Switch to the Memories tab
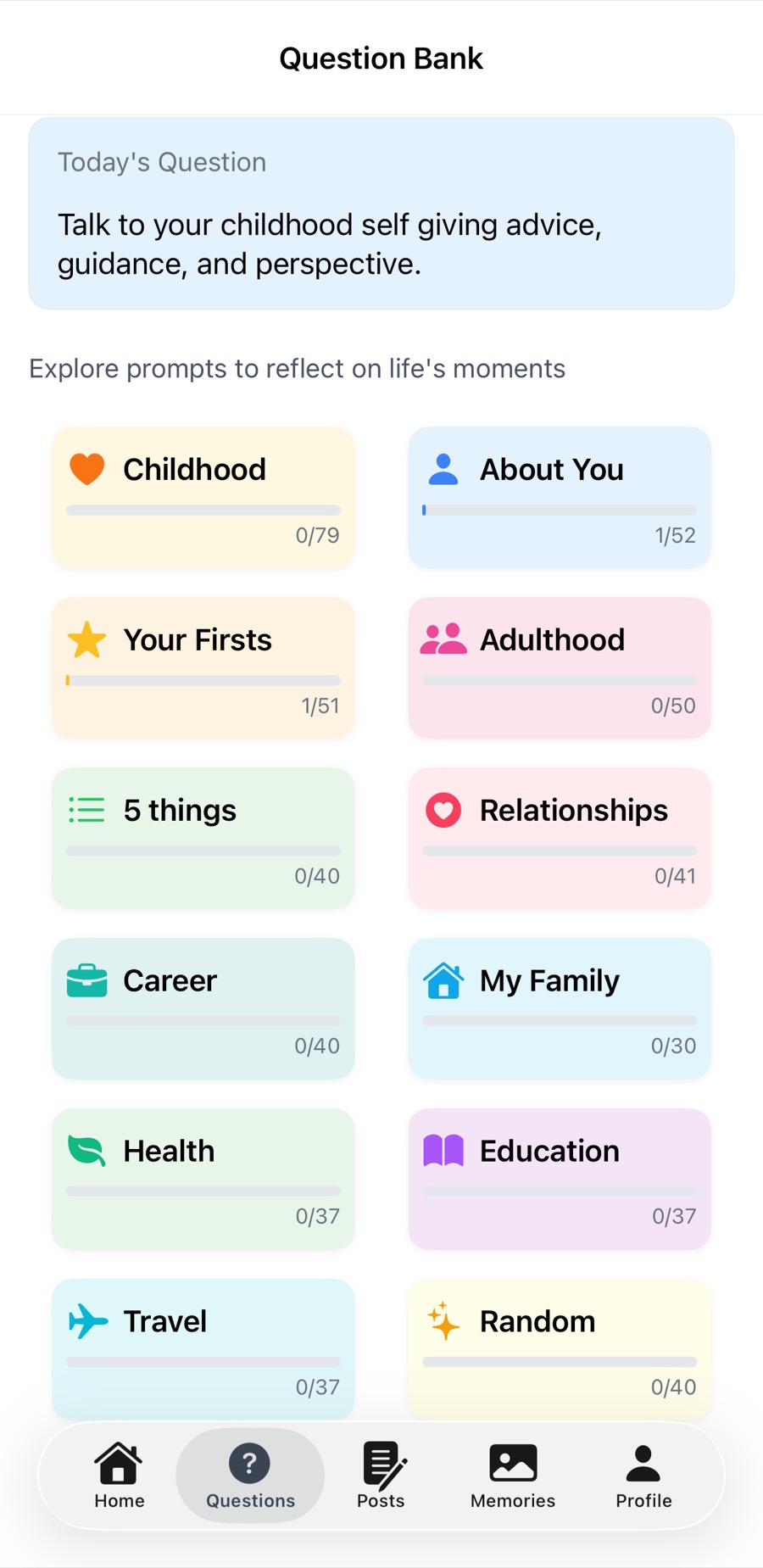This screenshot has height=1568, width=763. tap(512, 1475)
